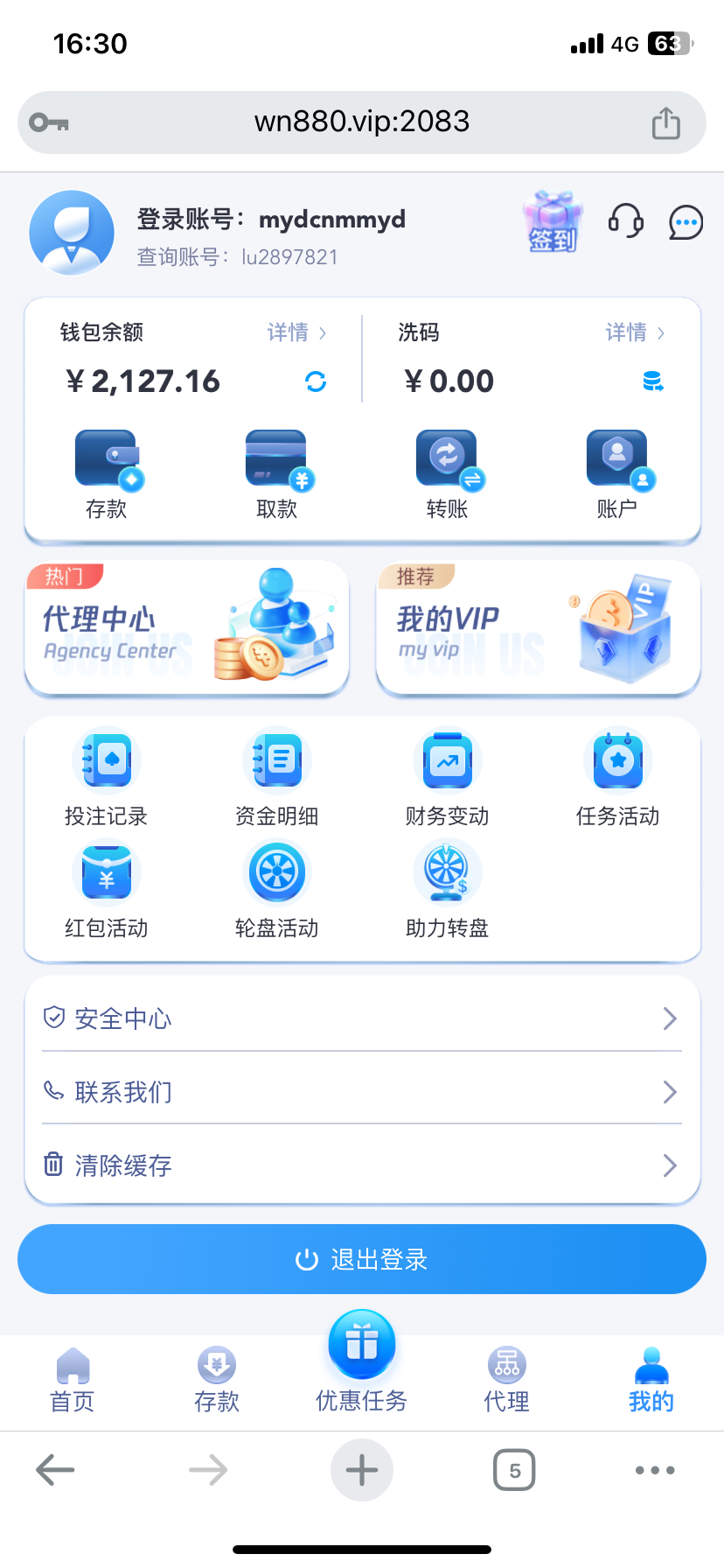724x1568 pixels.
Task: Open the customer service headset icon
Action: [625, 222]
